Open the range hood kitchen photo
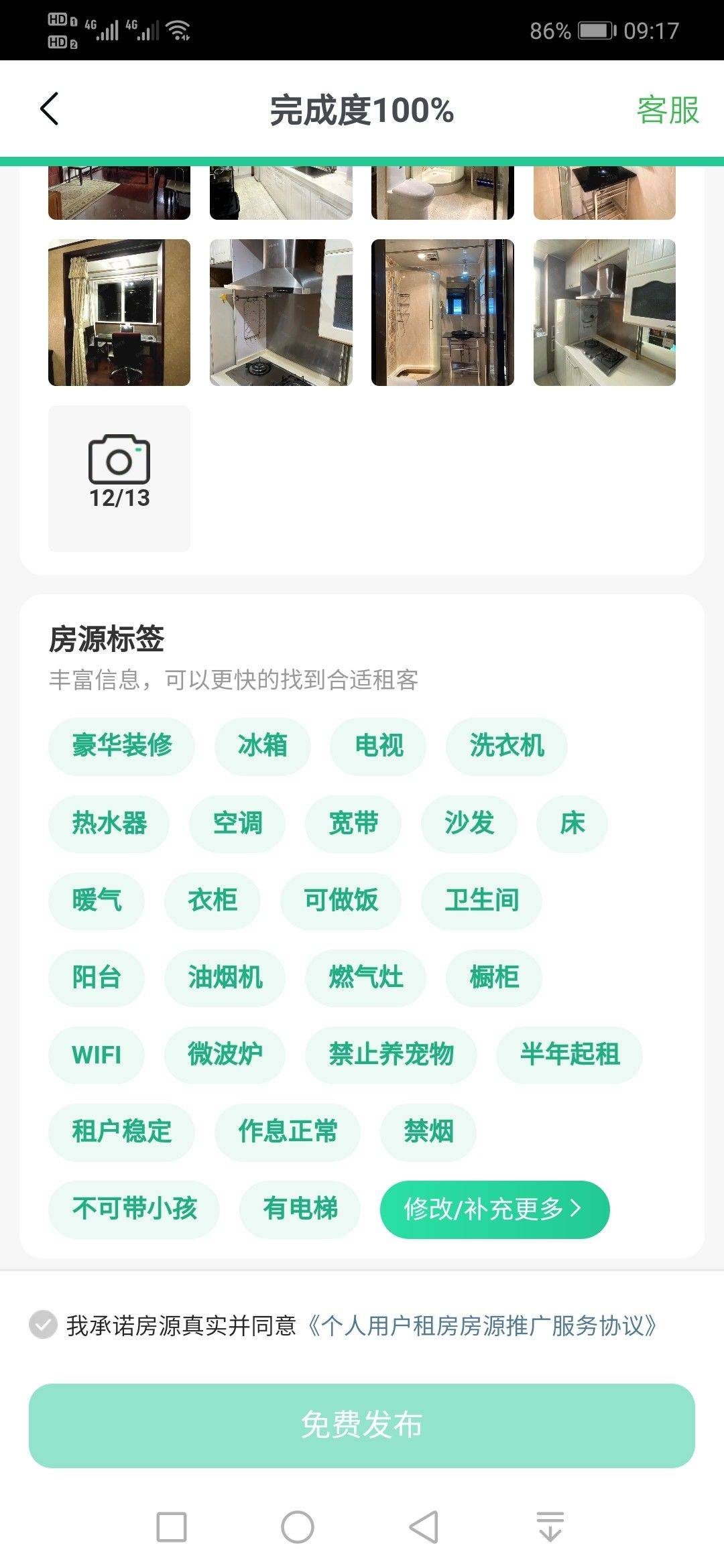Image resolution: width=724 pixels, height=1568 pixels. pyautogui.click(x=281, y=312)
